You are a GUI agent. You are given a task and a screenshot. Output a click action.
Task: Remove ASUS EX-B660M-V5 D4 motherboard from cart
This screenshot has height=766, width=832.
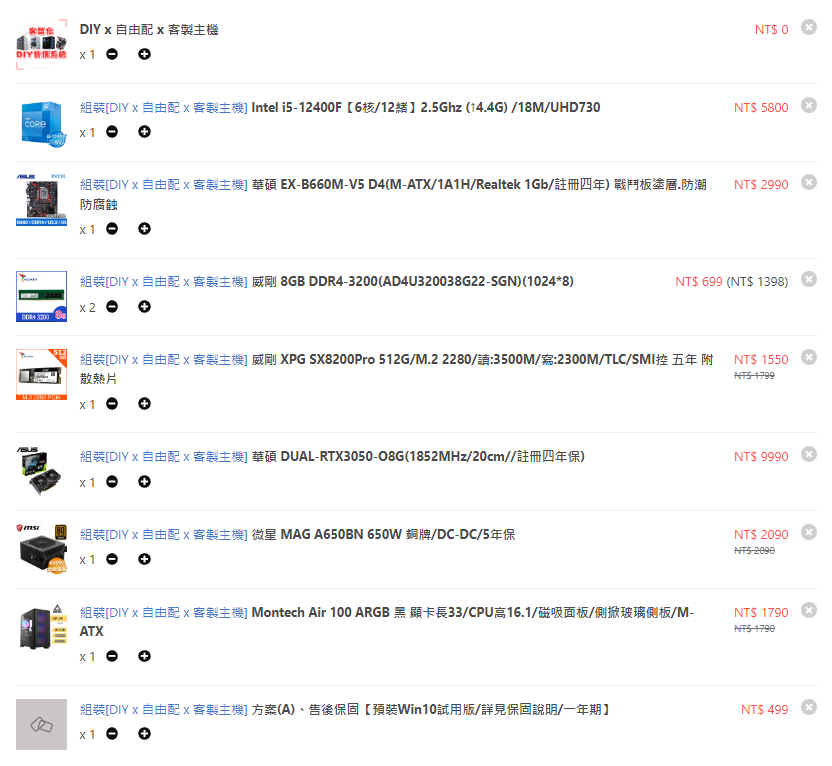pyautogui.click(x=809, y=182)
